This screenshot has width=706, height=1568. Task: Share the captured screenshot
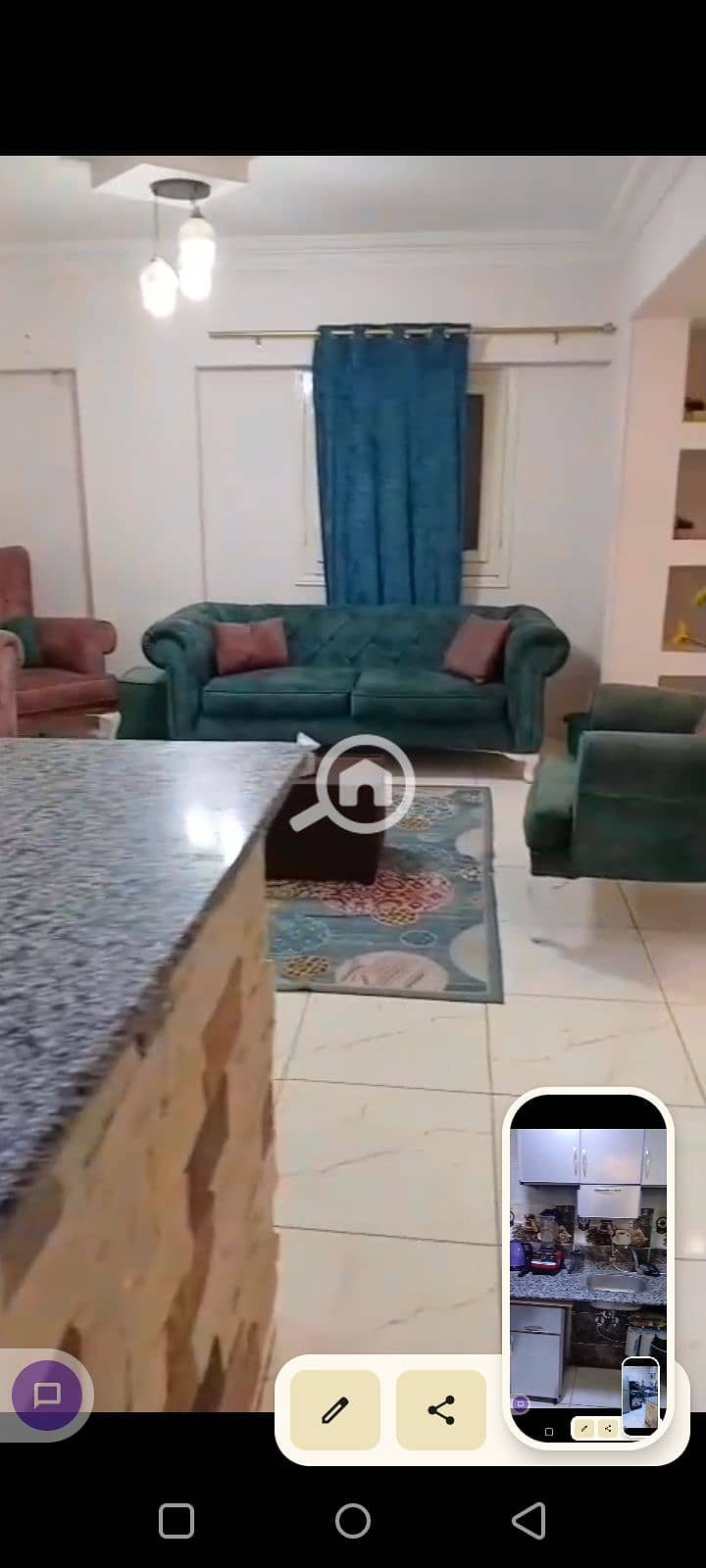[441, 1410]
